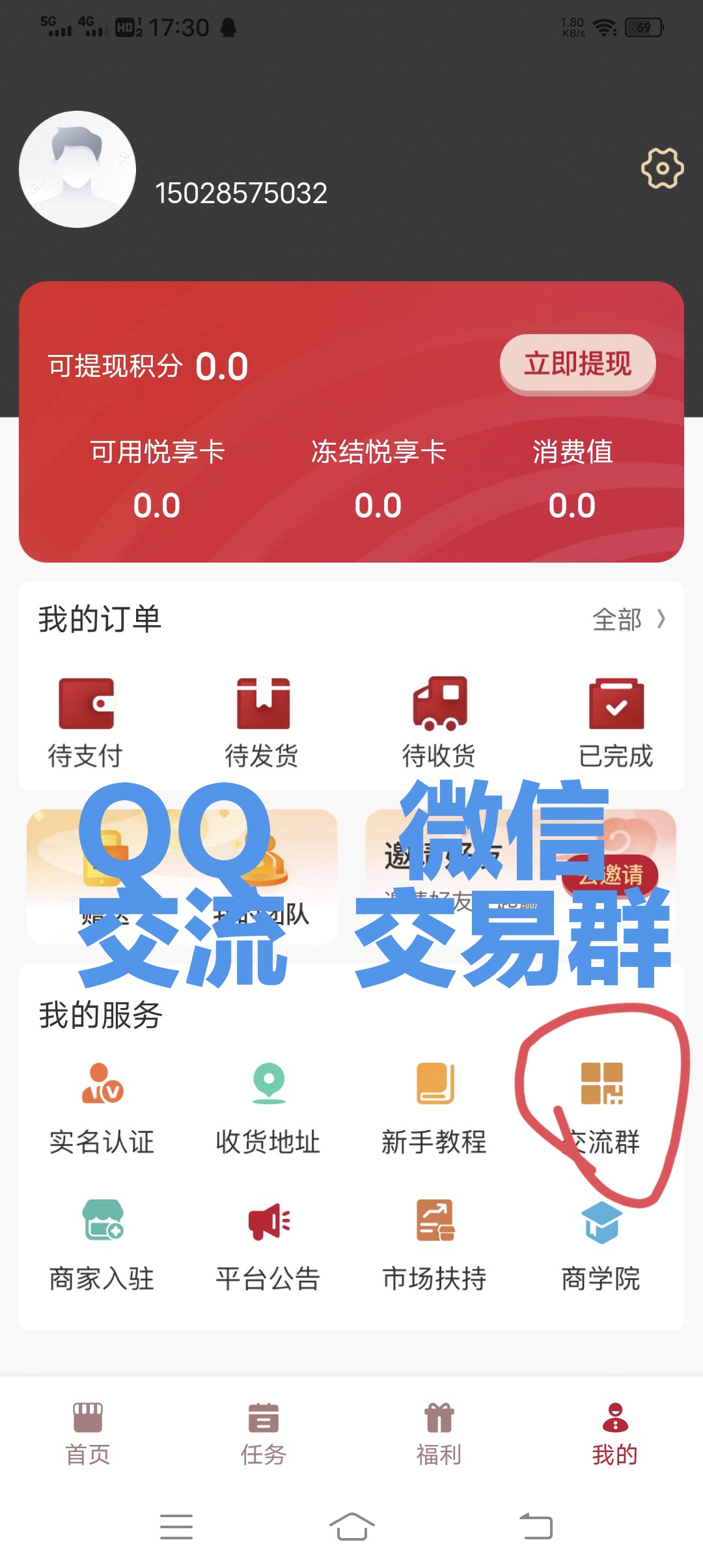The width and height of the screenshot is (703, 1568).
Task: Open the settings gear icon
Action: coord(663,168)
